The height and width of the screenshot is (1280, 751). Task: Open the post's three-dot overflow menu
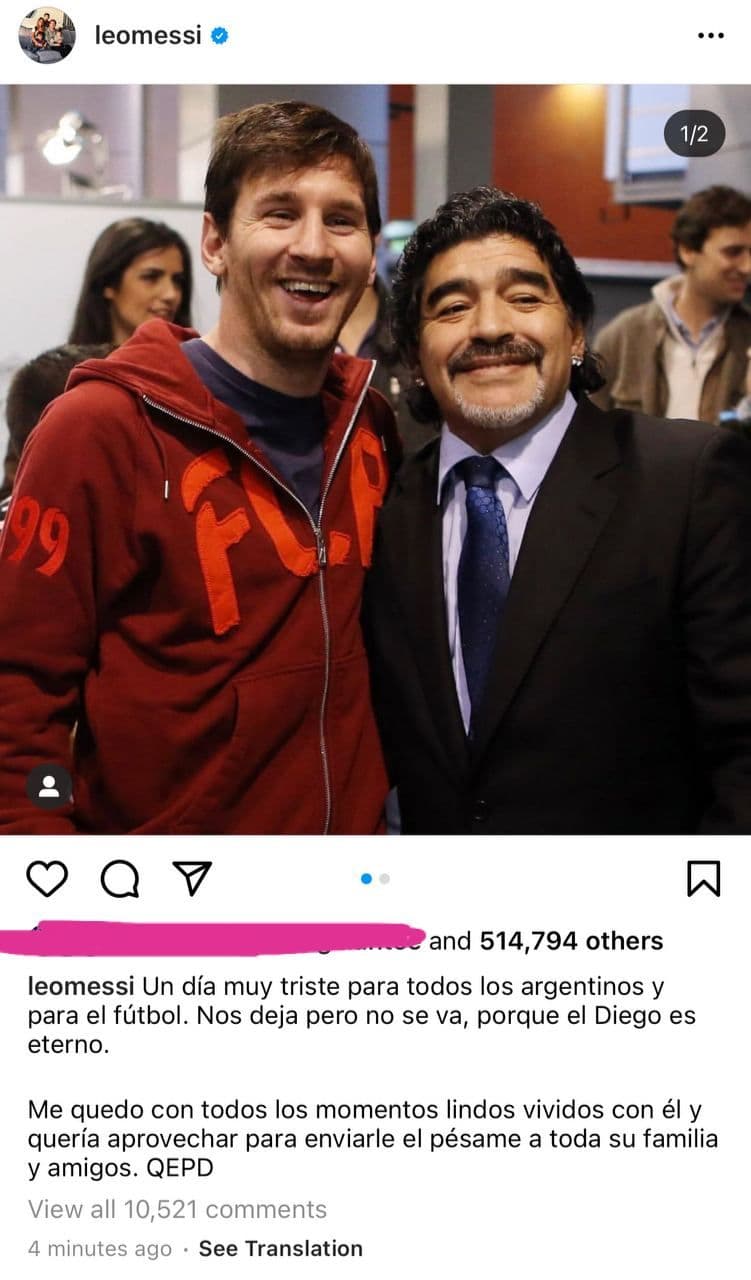tap(710, 36)
